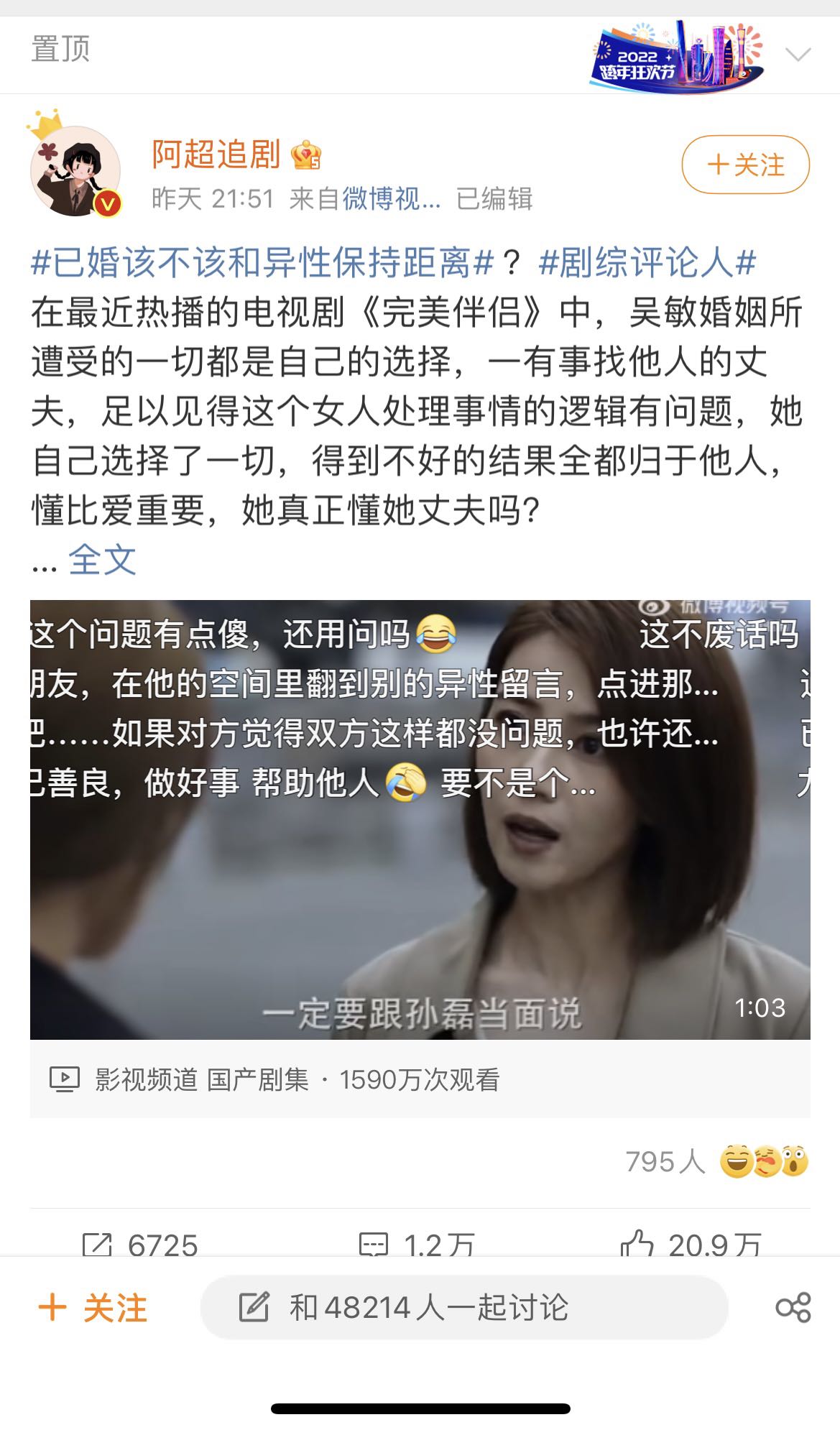Open 影视频道 国产剧集 channel row
The width and height of the screenshot is (840, 1430).
(420, 1079)
